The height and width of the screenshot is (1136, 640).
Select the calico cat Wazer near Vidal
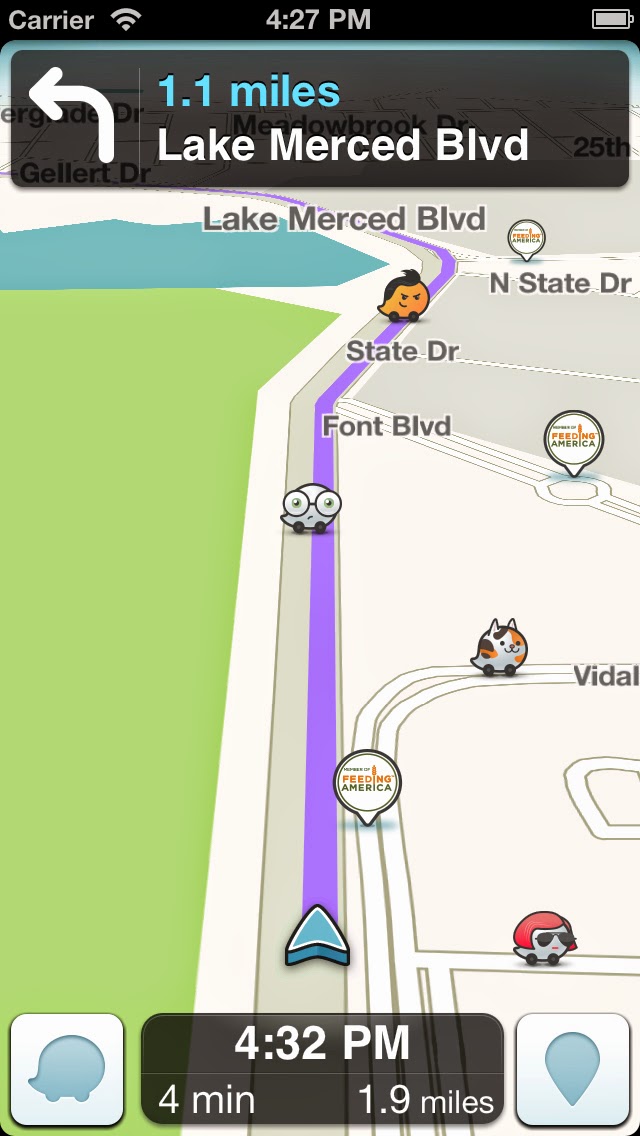click(500, 647)
